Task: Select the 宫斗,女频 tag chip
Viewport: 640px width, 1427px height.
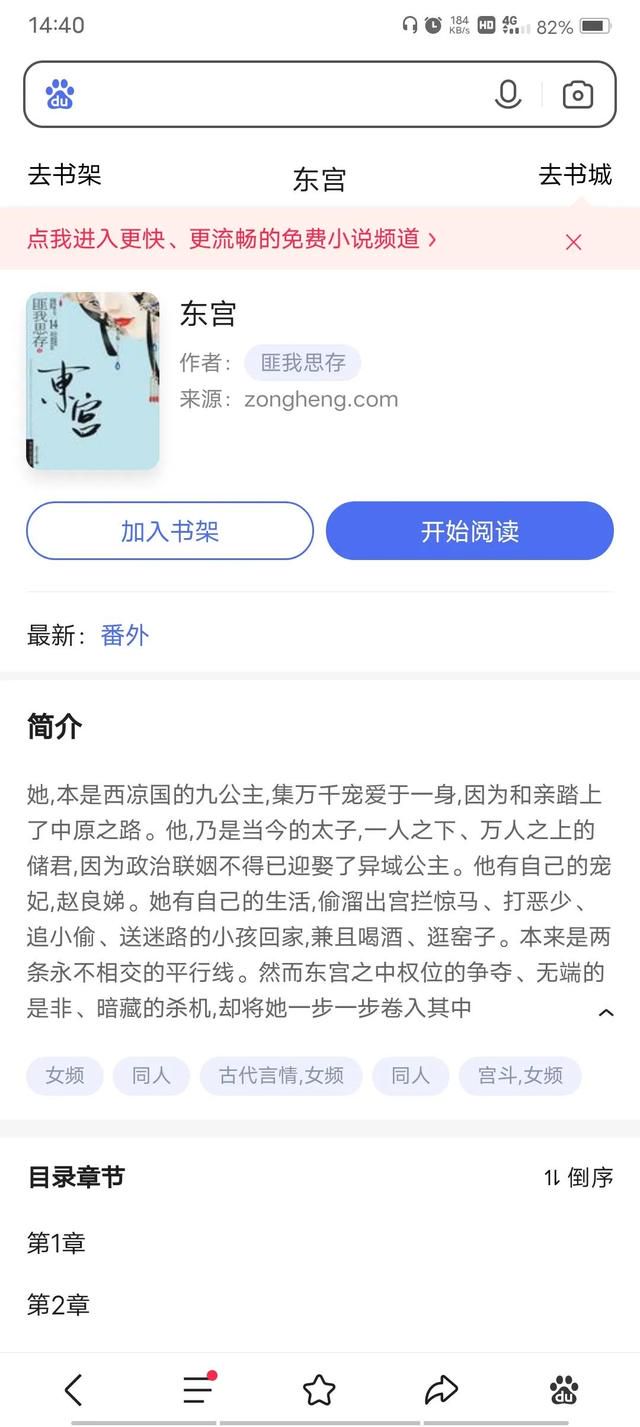Action: pos(520,1076)
